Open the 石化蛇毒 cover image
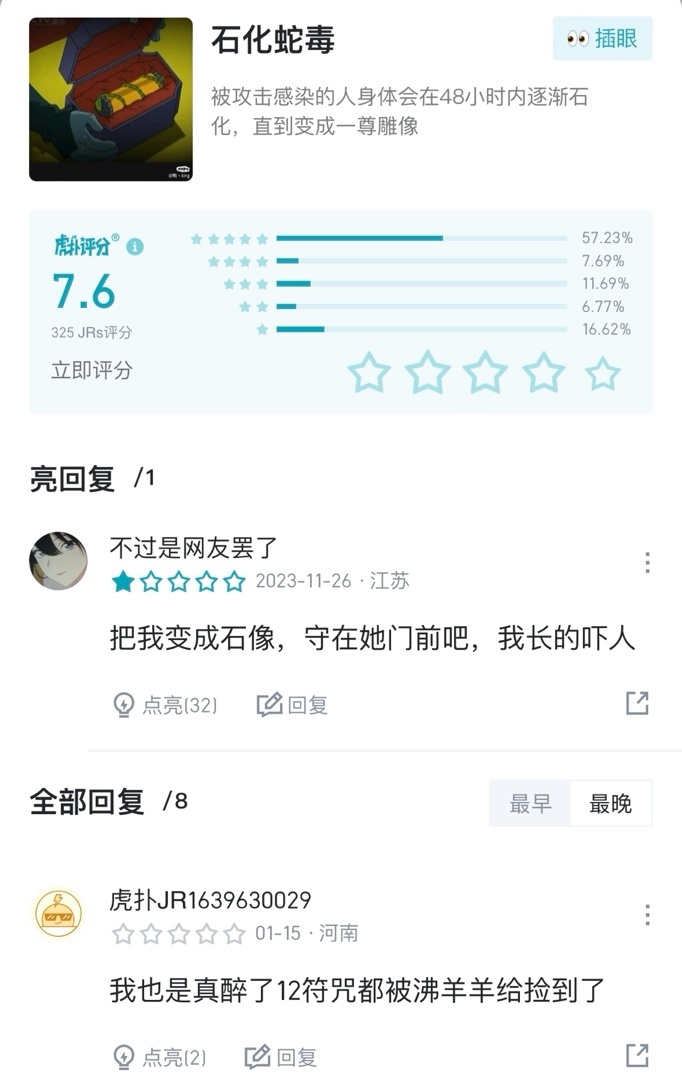This screenshot has height=1080, width=682. click(x=110, y=99)
